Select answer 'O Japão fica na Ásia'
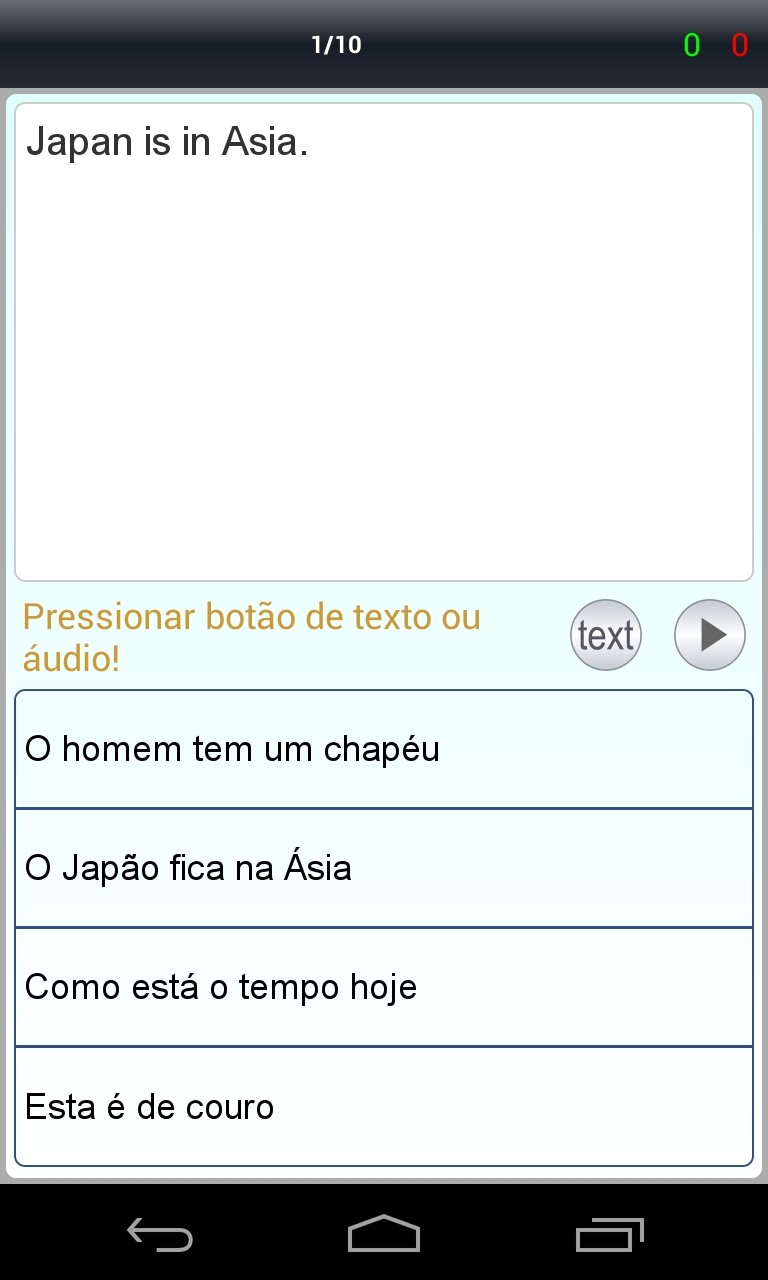 384,868
